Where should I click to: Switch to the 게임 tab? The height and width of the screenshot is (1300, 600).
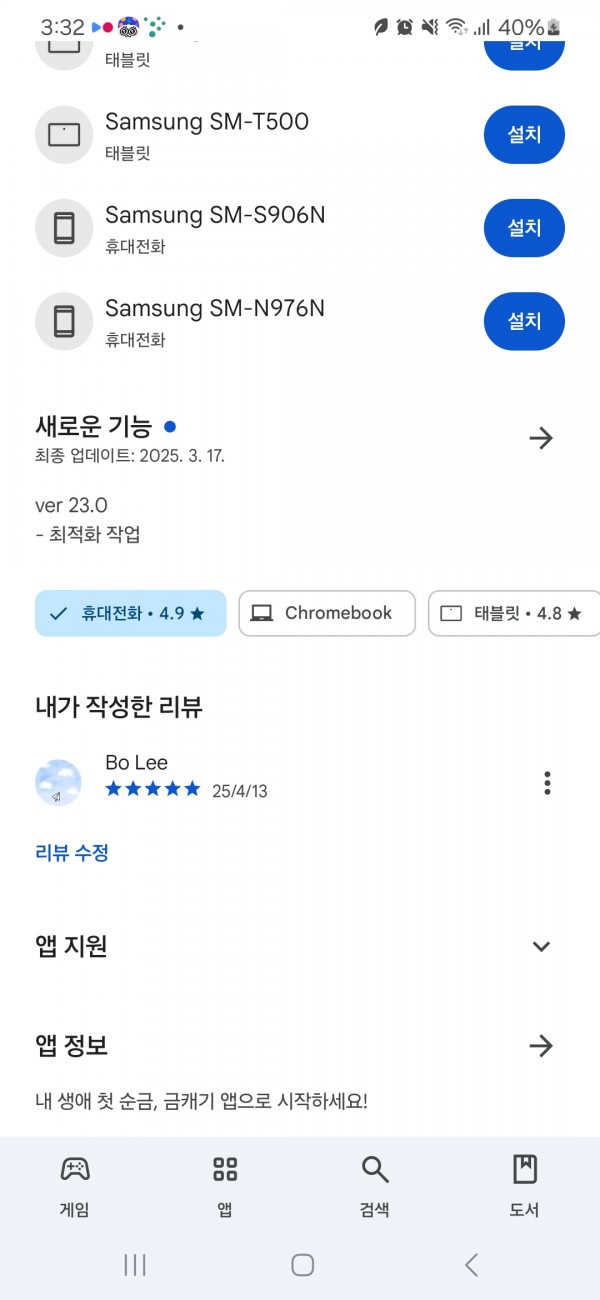[75, 1186]
